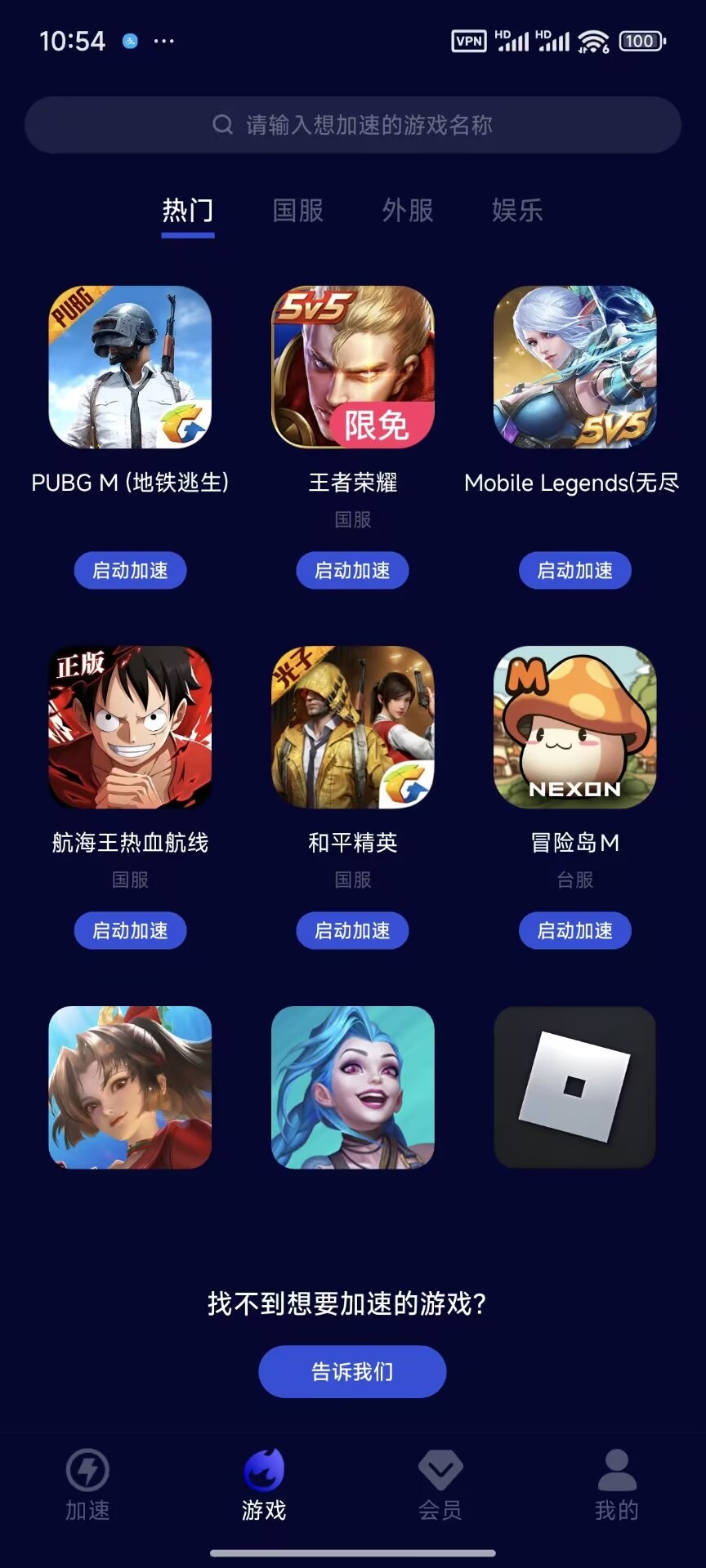Start acceleration for Mobile Legends
Screen dimensions: 706x1568
pos(574,570)
